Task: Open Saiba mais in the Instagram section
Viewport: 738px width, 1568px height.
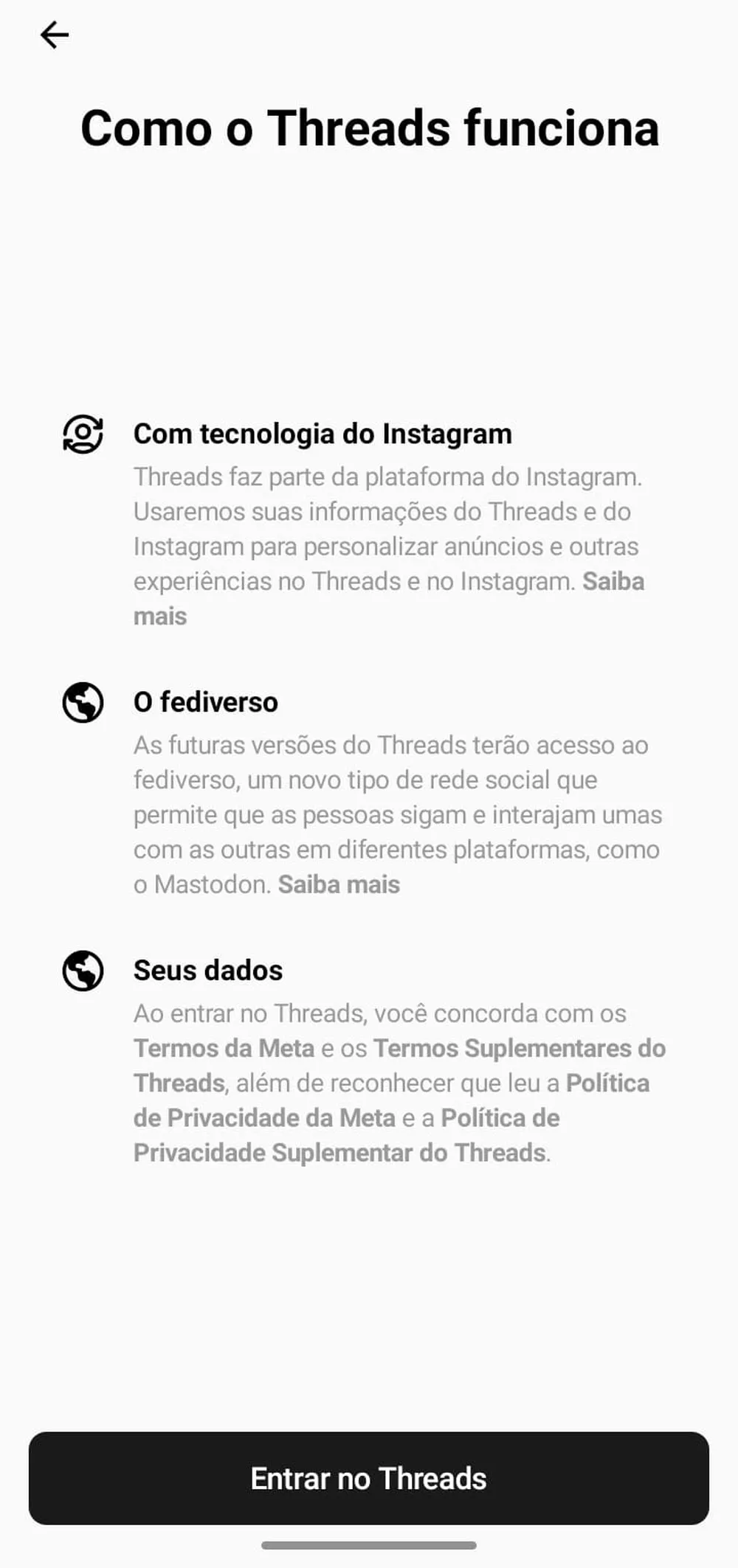Action: [x=613, y=582]
